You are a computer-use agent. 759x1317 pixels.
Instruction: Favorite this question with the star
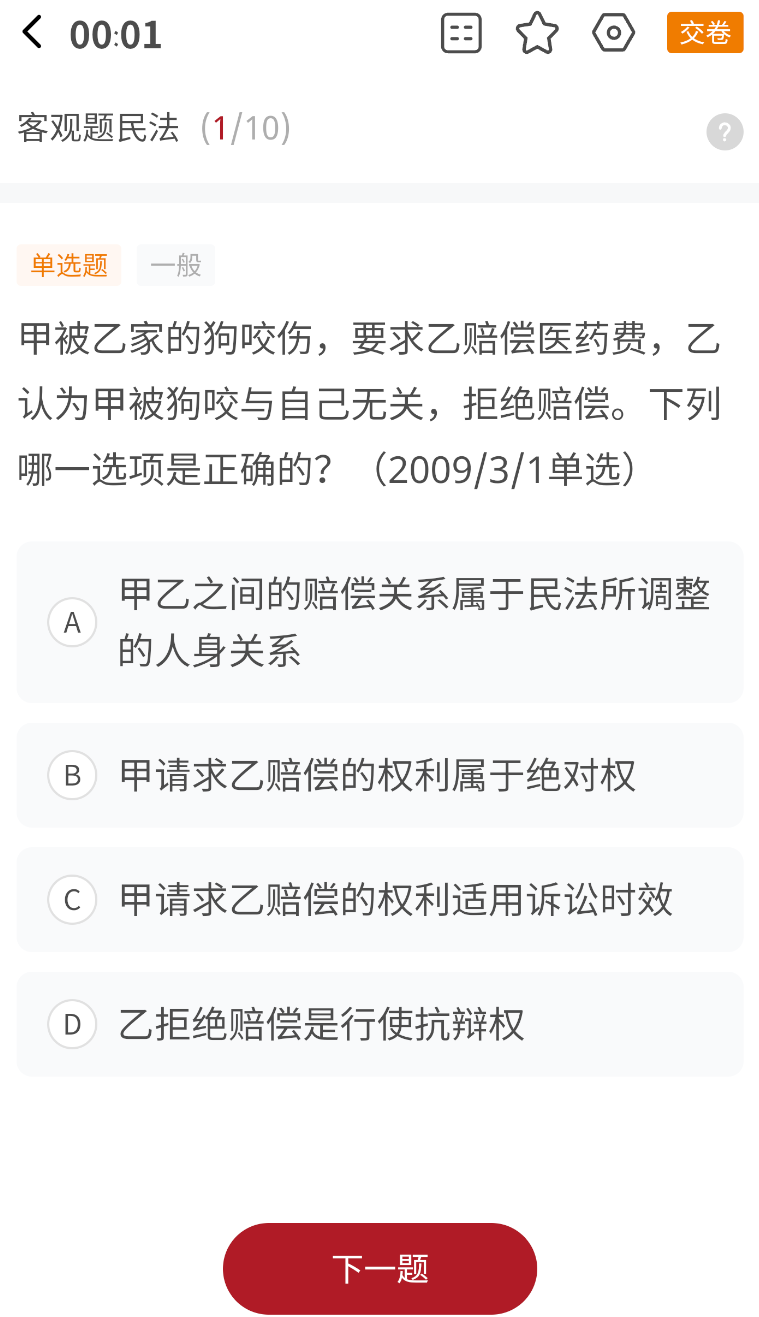coord(537,33)
